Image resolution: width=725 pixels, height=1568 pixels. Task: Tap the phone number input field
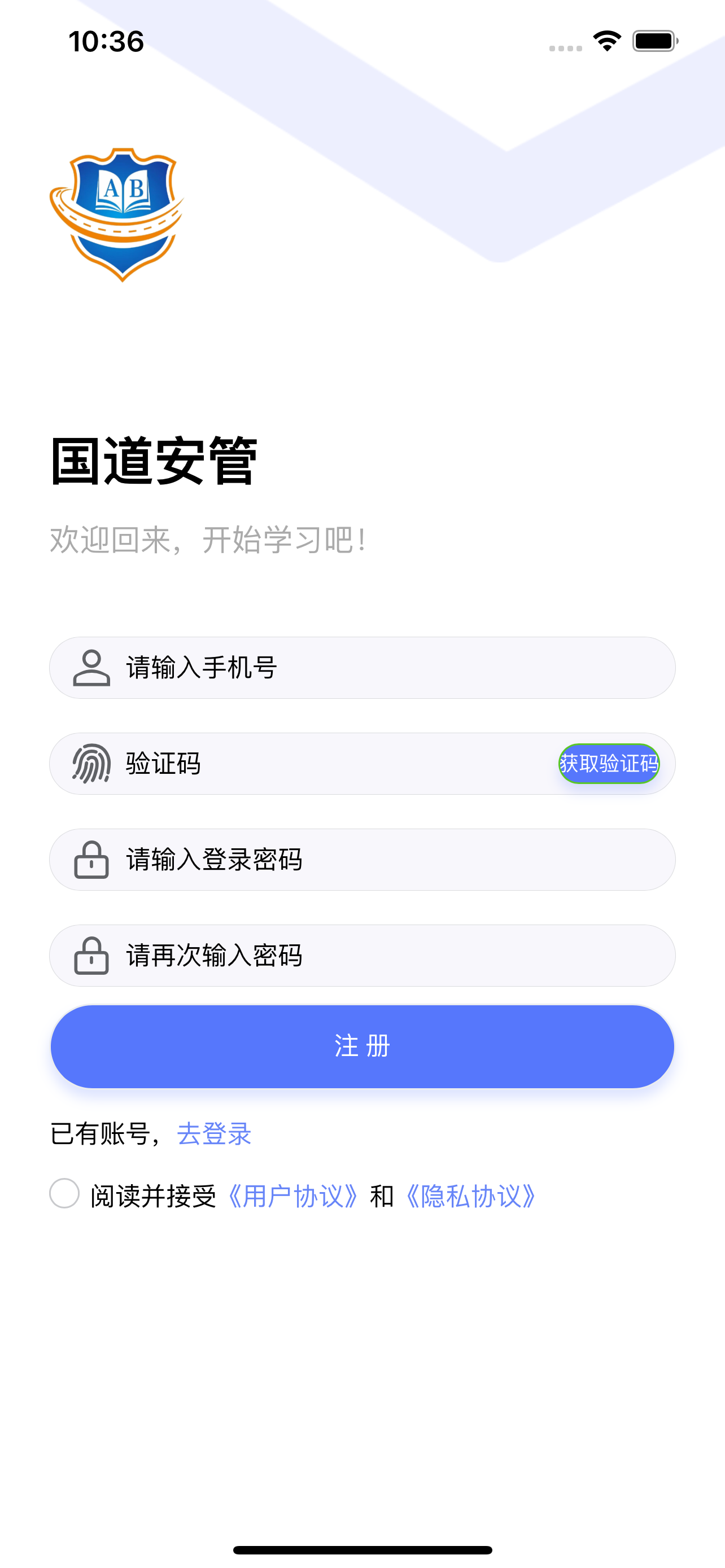(x=362, y=668)
